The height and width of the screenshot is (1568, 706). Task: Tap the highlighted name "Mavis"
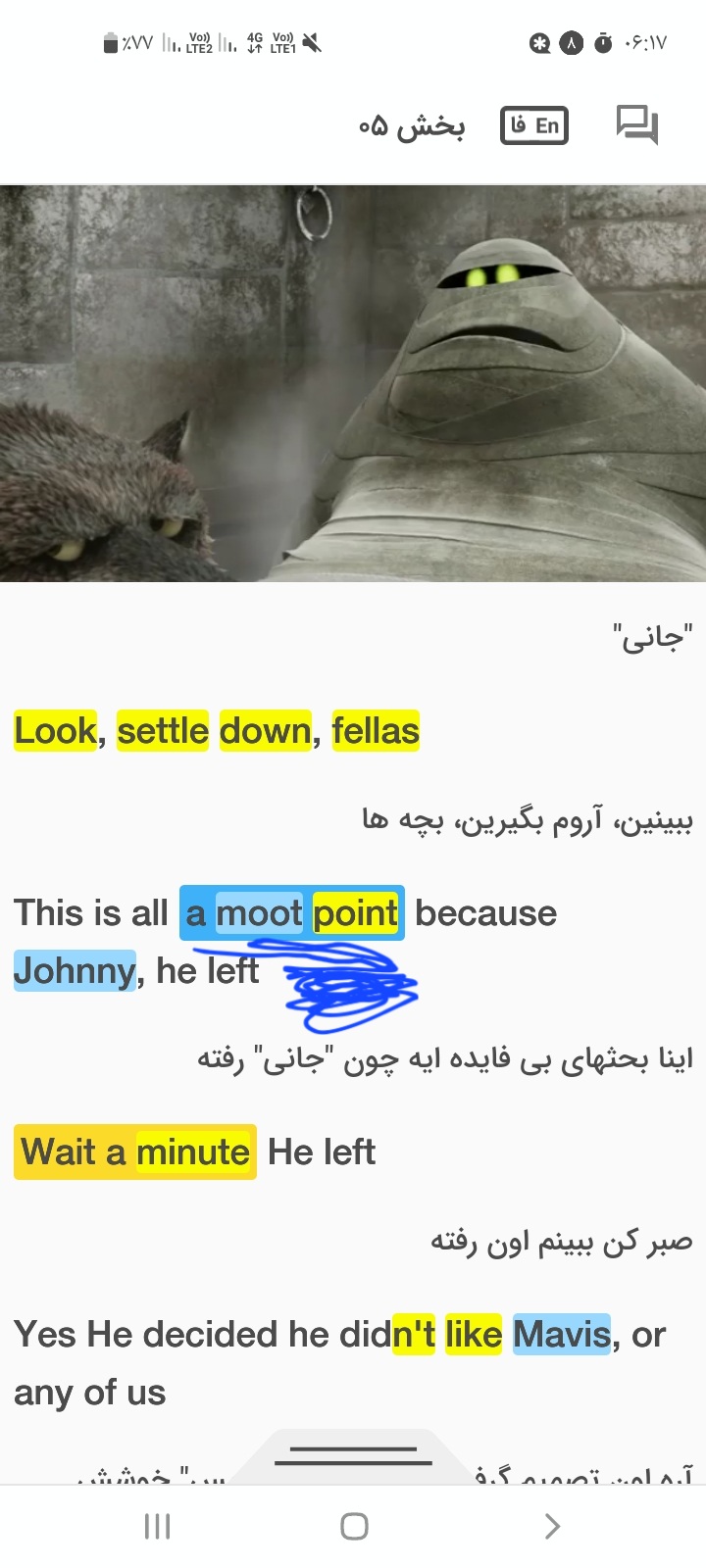tap(562, 1335)
